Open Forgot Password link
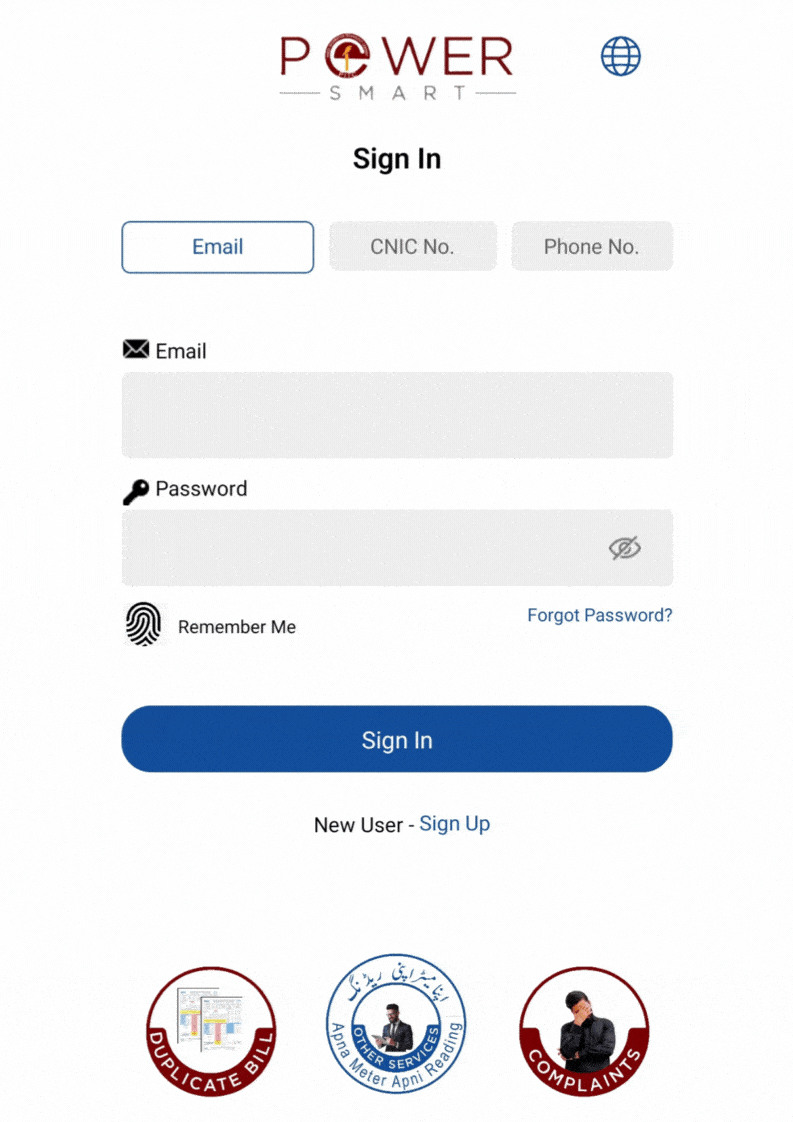The height and width of the screenshot is (1122, 793). click(599, 615)
